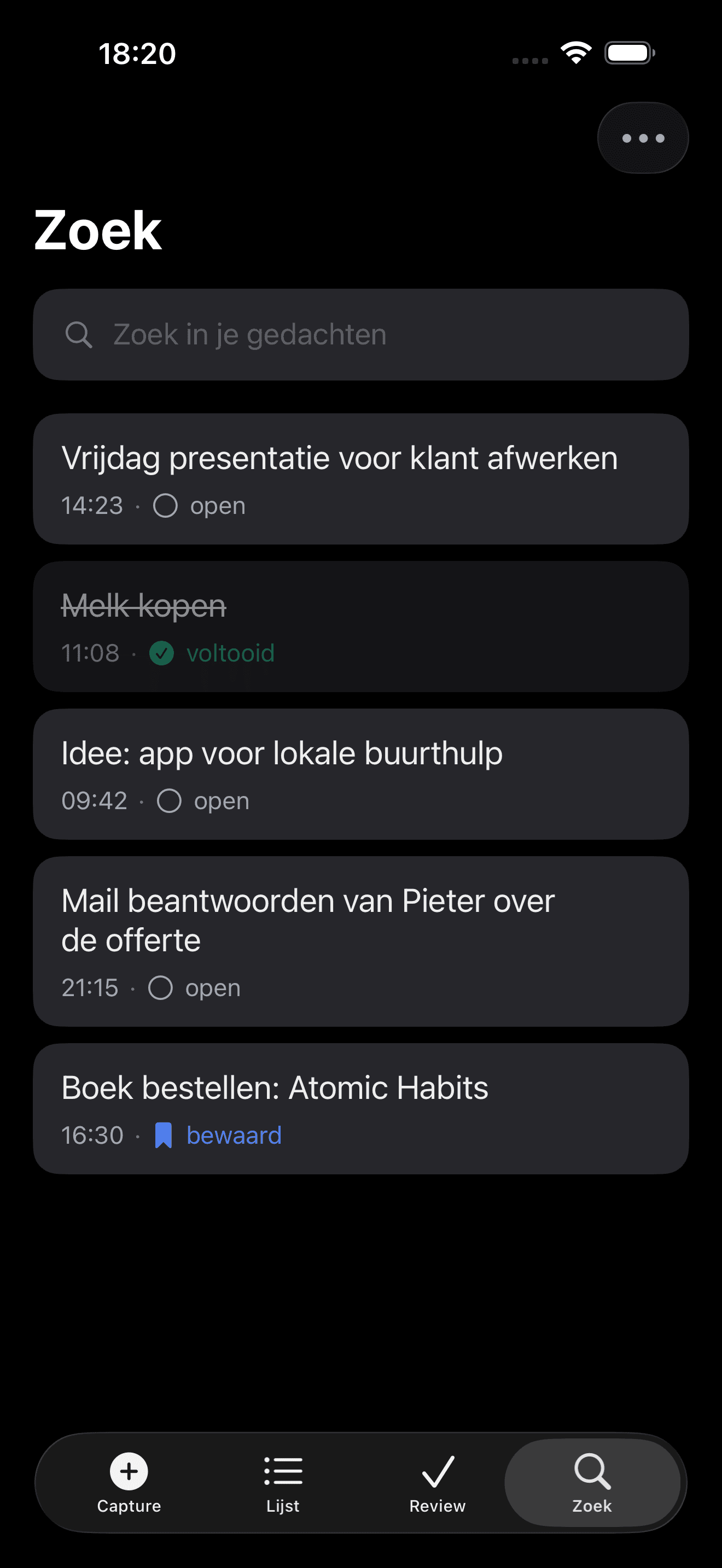This screenshot has width=722, height=1568.
Task: Switch to the Capture tab
Action: click(129, 1483)
